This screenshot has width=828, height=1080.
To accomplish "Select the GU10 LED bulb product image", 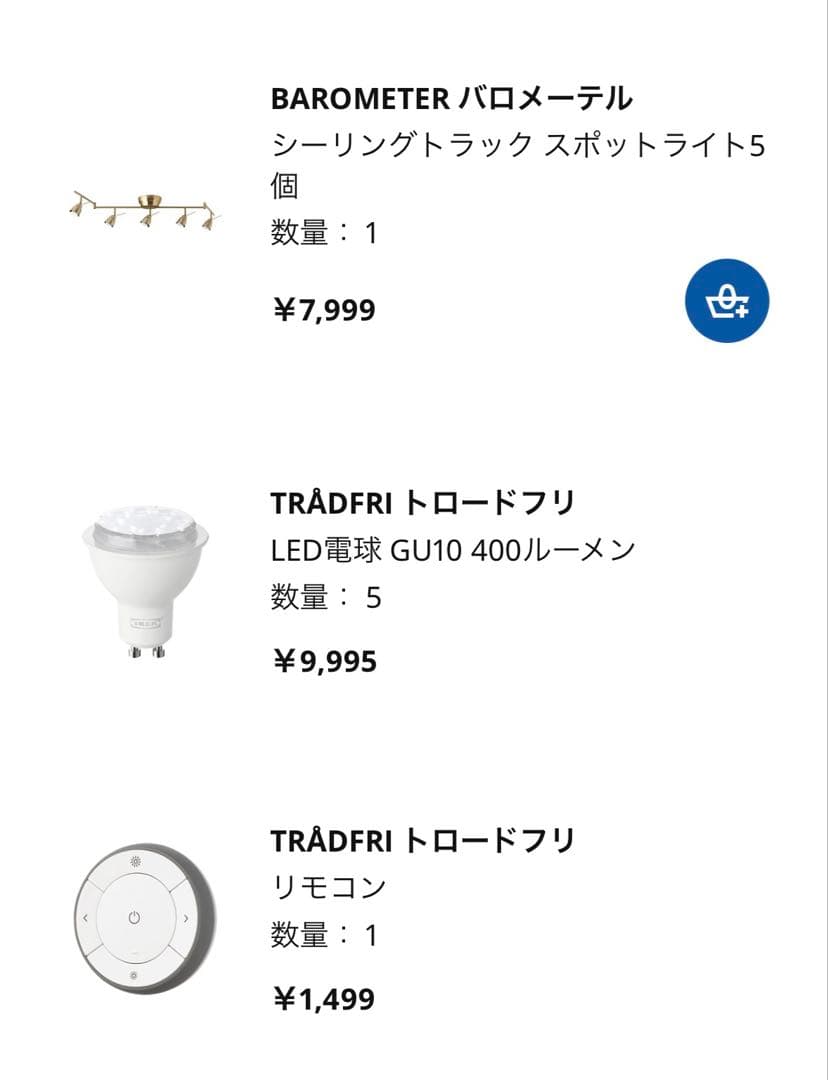I will (145, 580).
